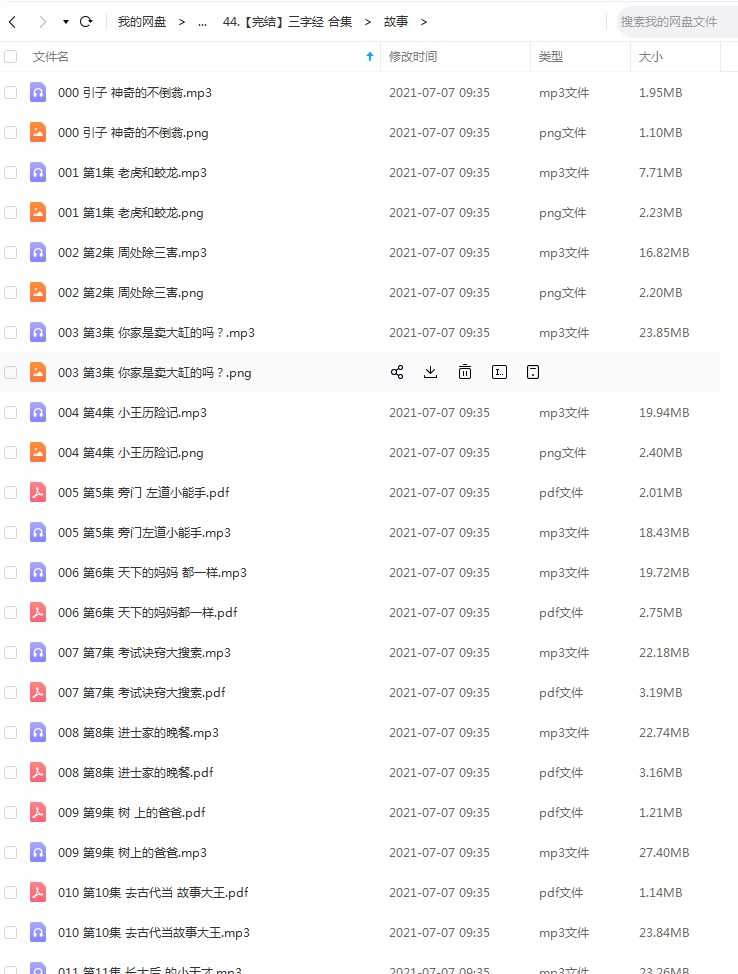Open the search my netdisk box

674,21
